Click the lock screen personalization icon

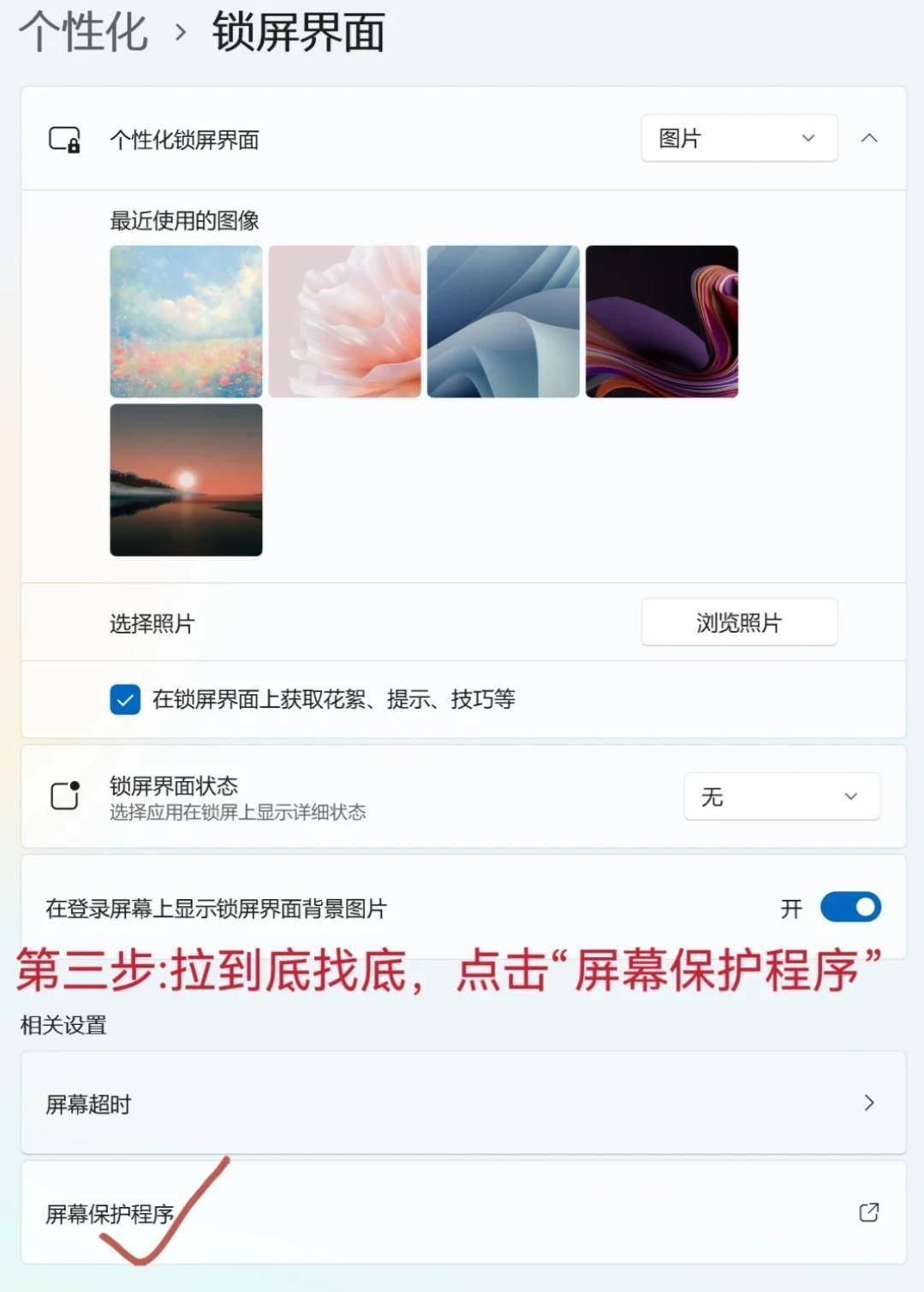coord(66,138)
